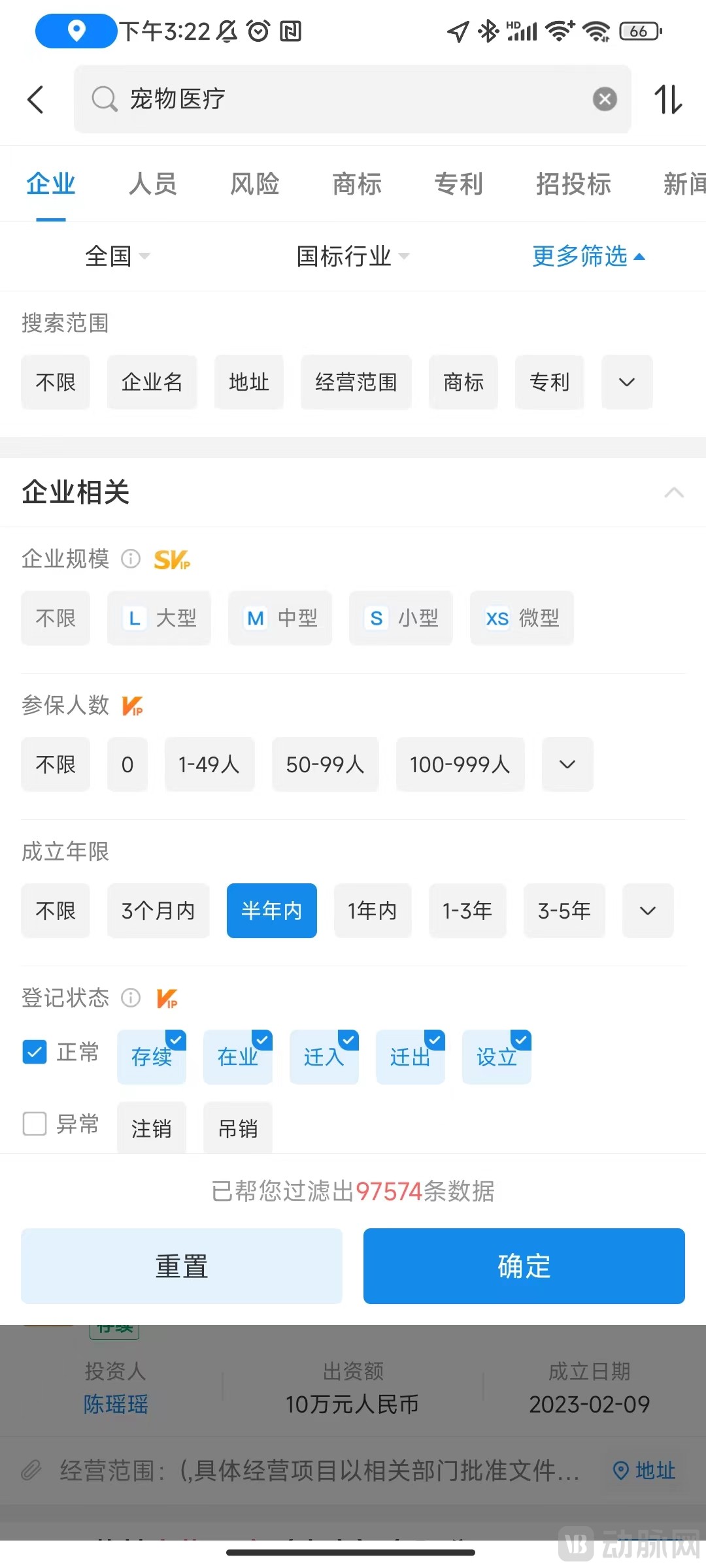706x1568 pixels.
Task: Choose the 大型 company size
Action: (160, 618)
